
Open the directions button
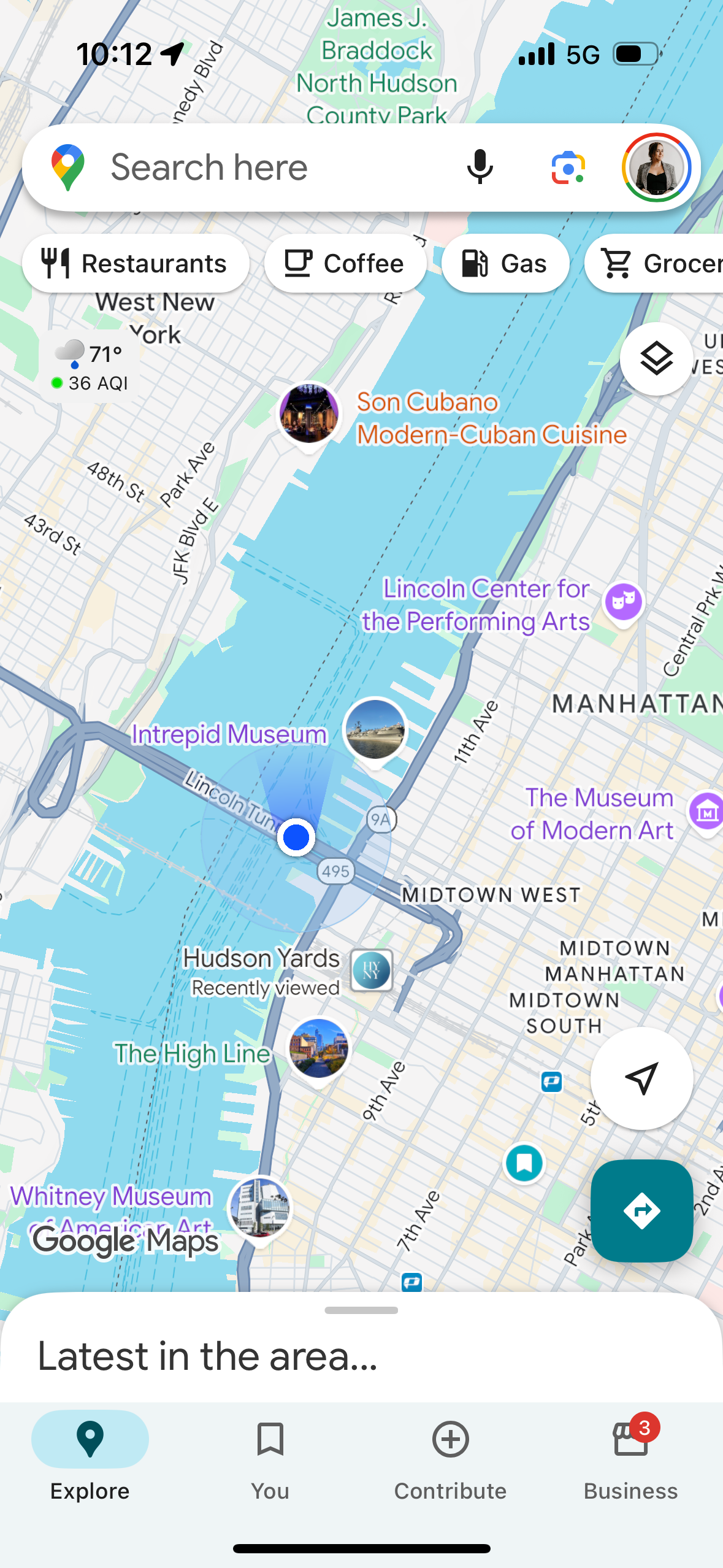tap(641, 1210)
